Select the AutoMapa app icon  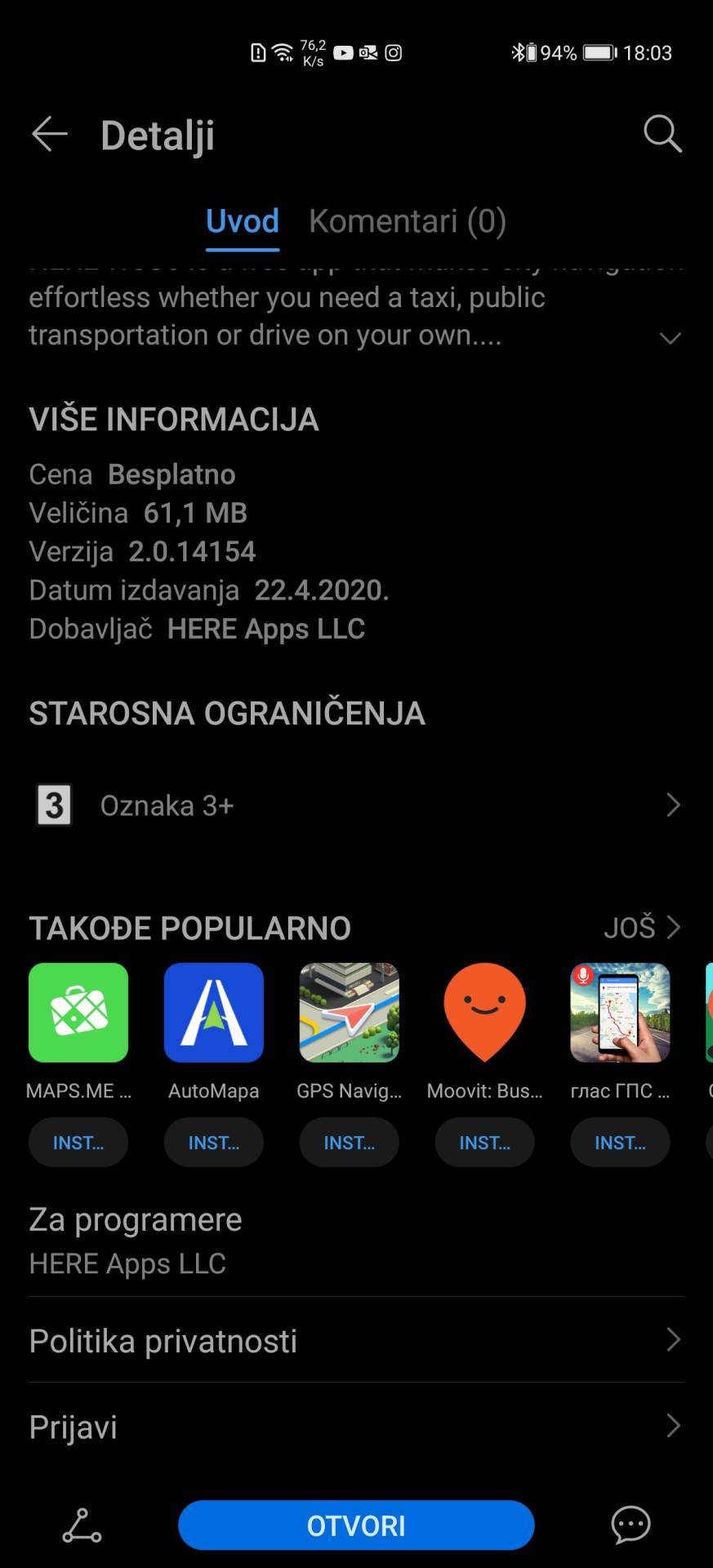(x=213, y=1013)
